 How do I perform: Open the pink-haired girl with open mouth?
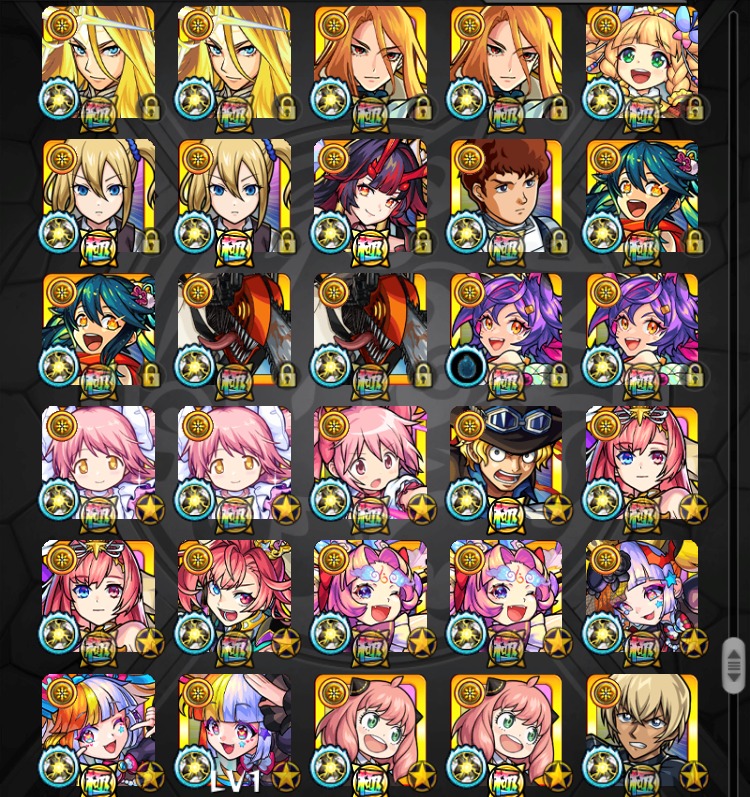tap(370, 463)
